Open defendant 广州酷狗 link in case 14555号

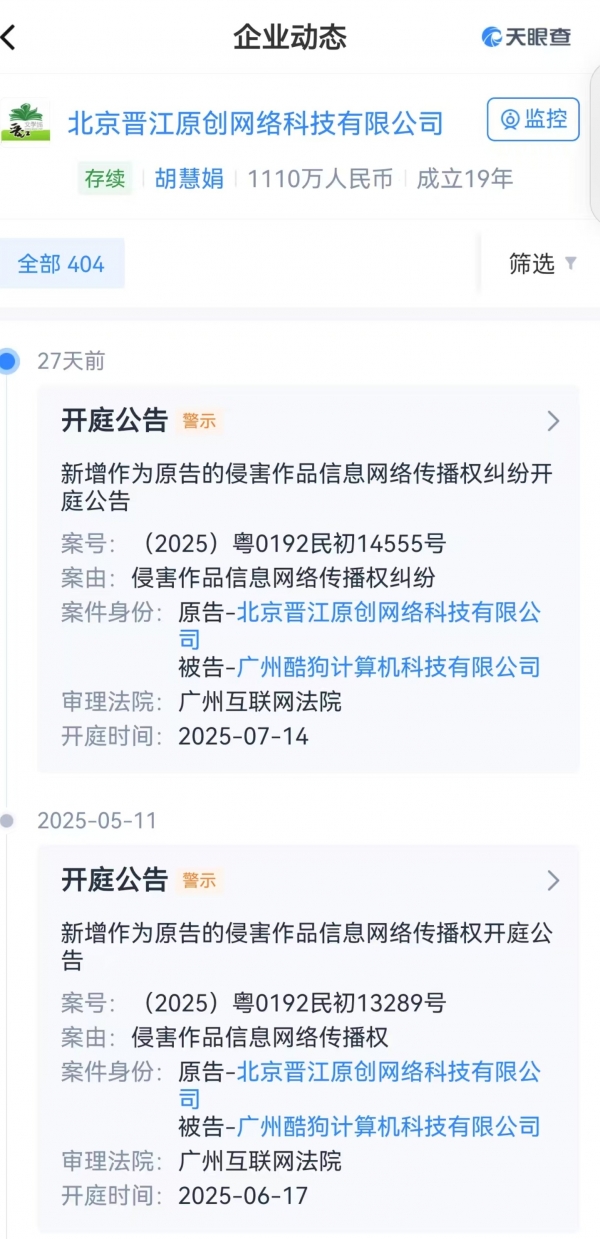[x=388, y=667]
